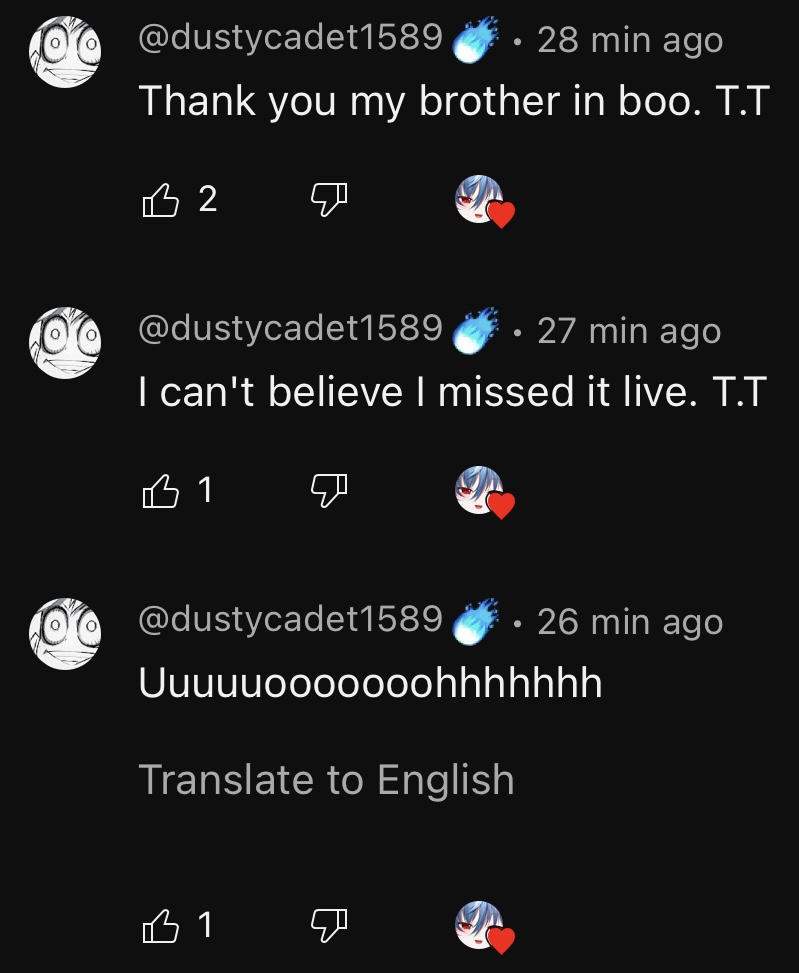
Task: Open the profile picture on the 26 min ago comment
Action: pos(65,633)
